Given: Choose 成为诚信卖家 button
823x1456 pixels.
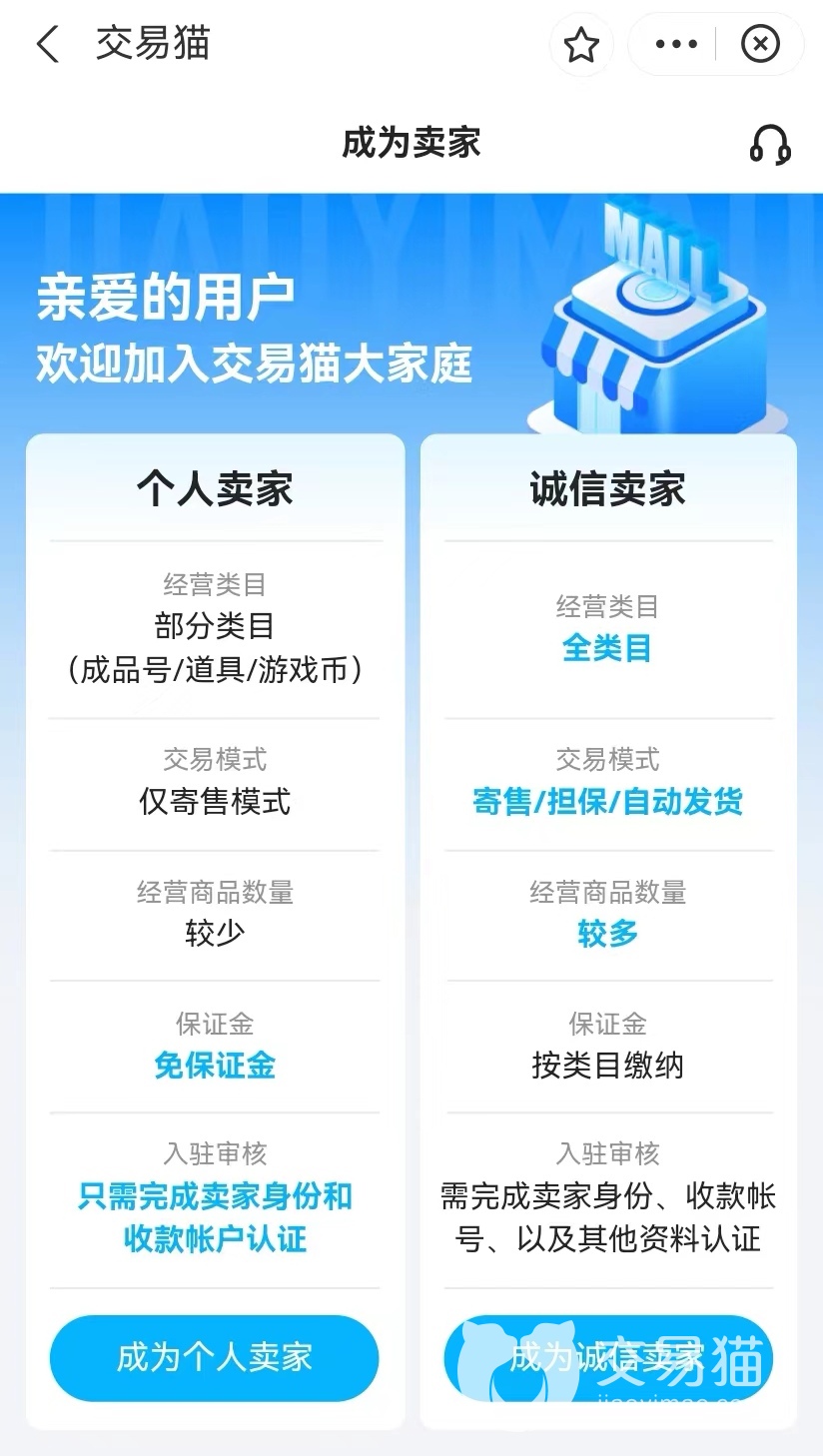Looking at the screenshot, I should [x=607, y=1357].
